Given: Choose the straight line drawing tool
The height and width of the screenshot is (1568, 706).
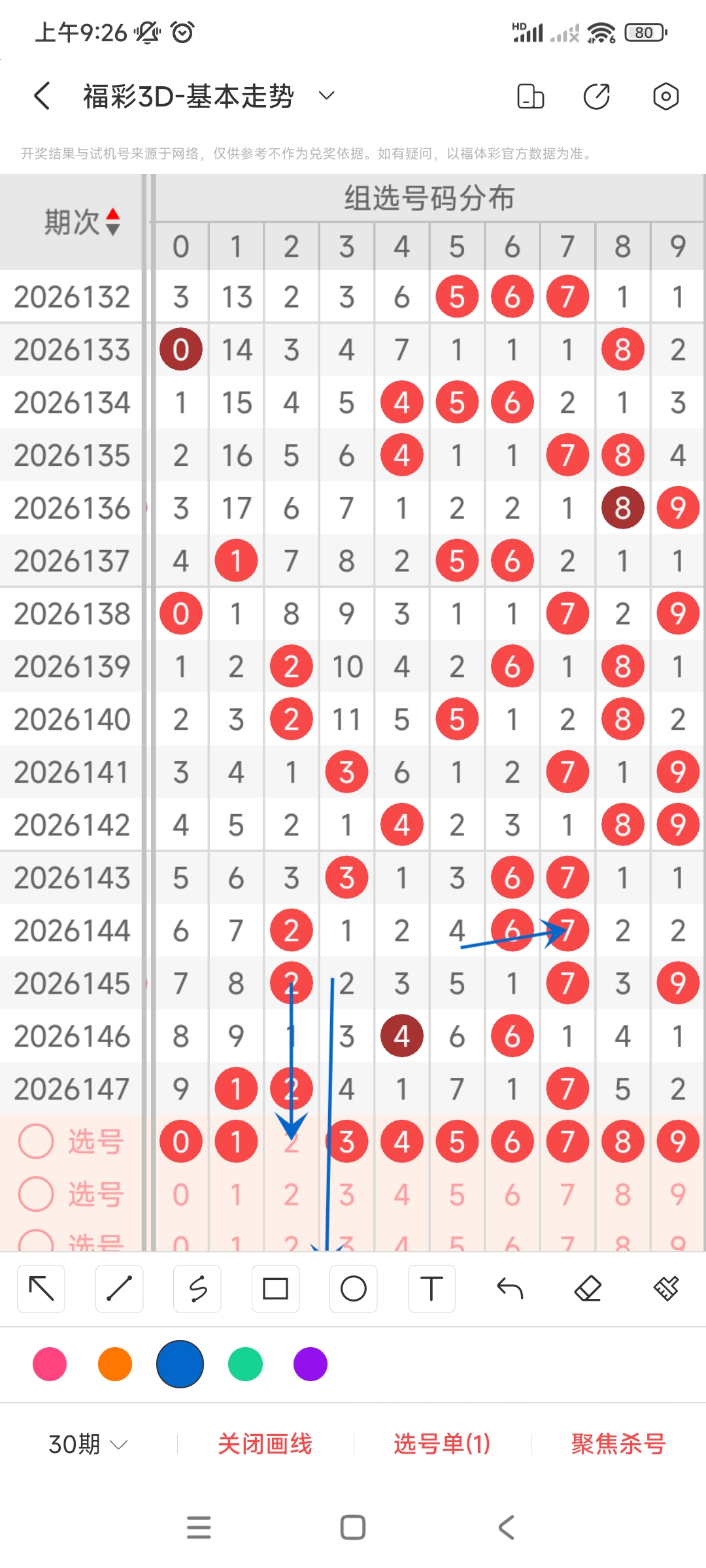Looking at the screenshot, I should coord(119,1288).
